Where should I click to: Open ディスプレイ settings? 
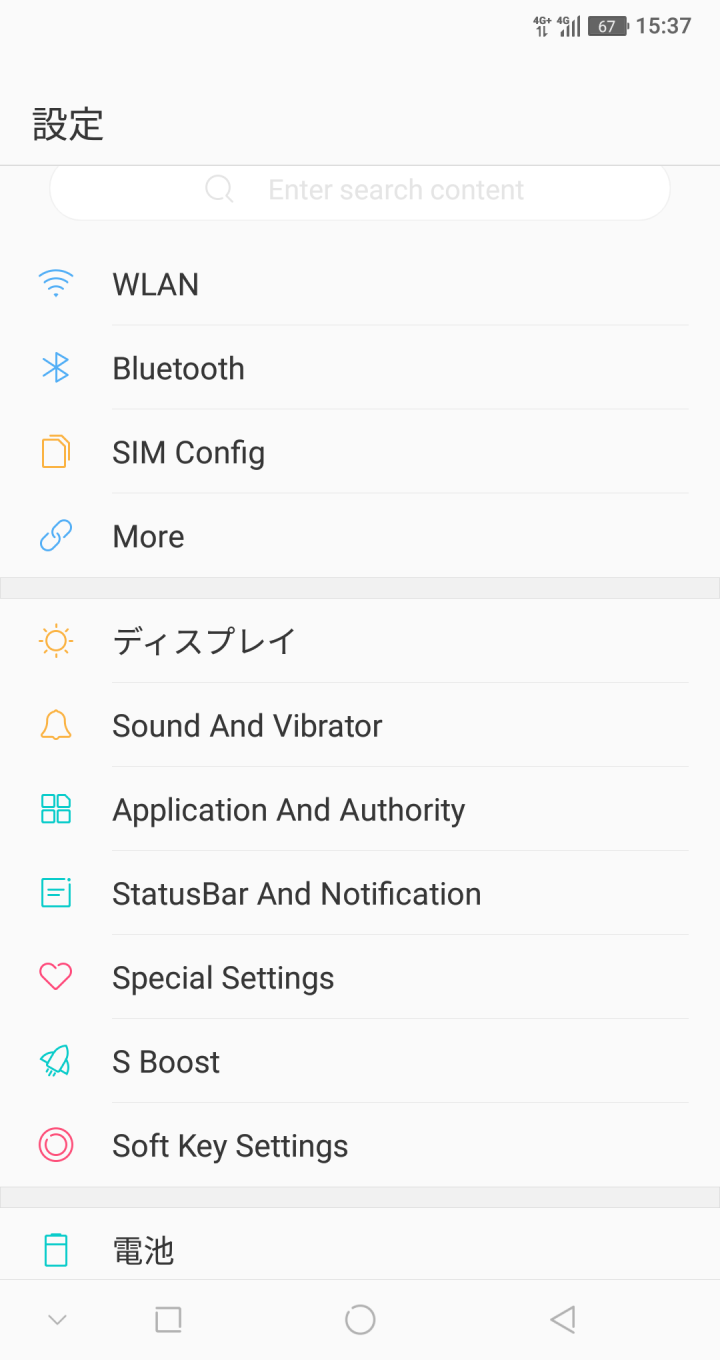pyautogui.click(x=360, y=641)
